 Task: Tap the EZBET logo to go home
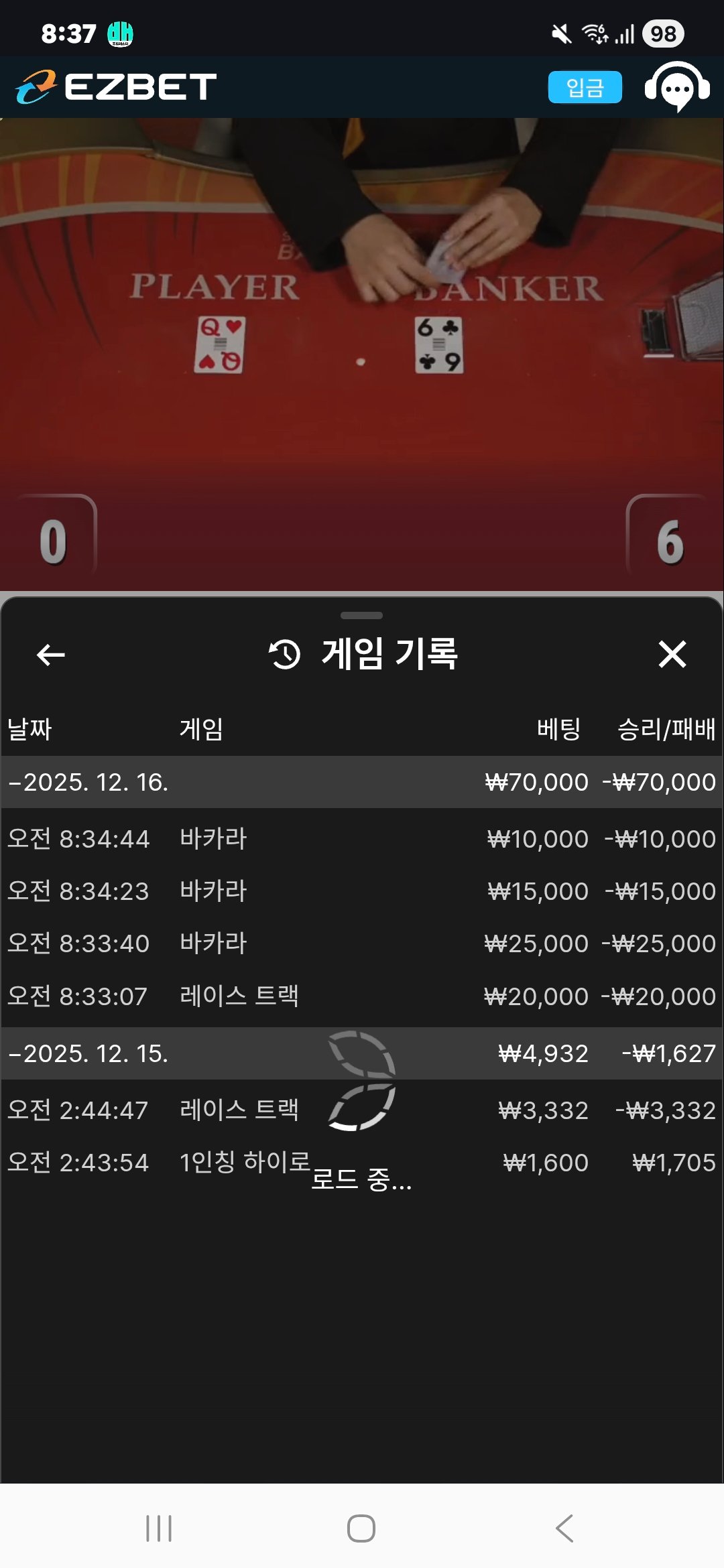(x=116, y=87)
